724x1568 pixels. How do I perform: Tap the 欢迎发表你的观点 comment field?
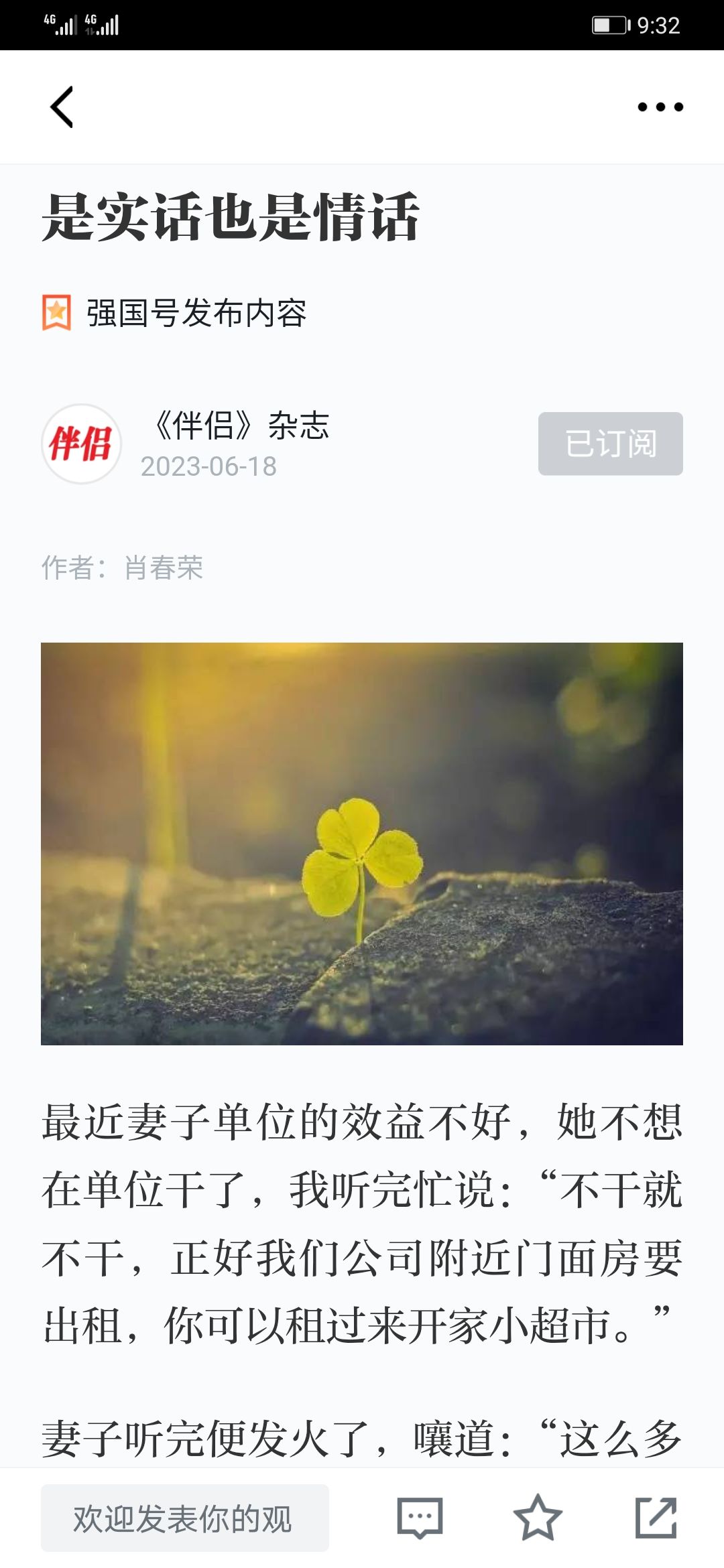pos(185,1518)
